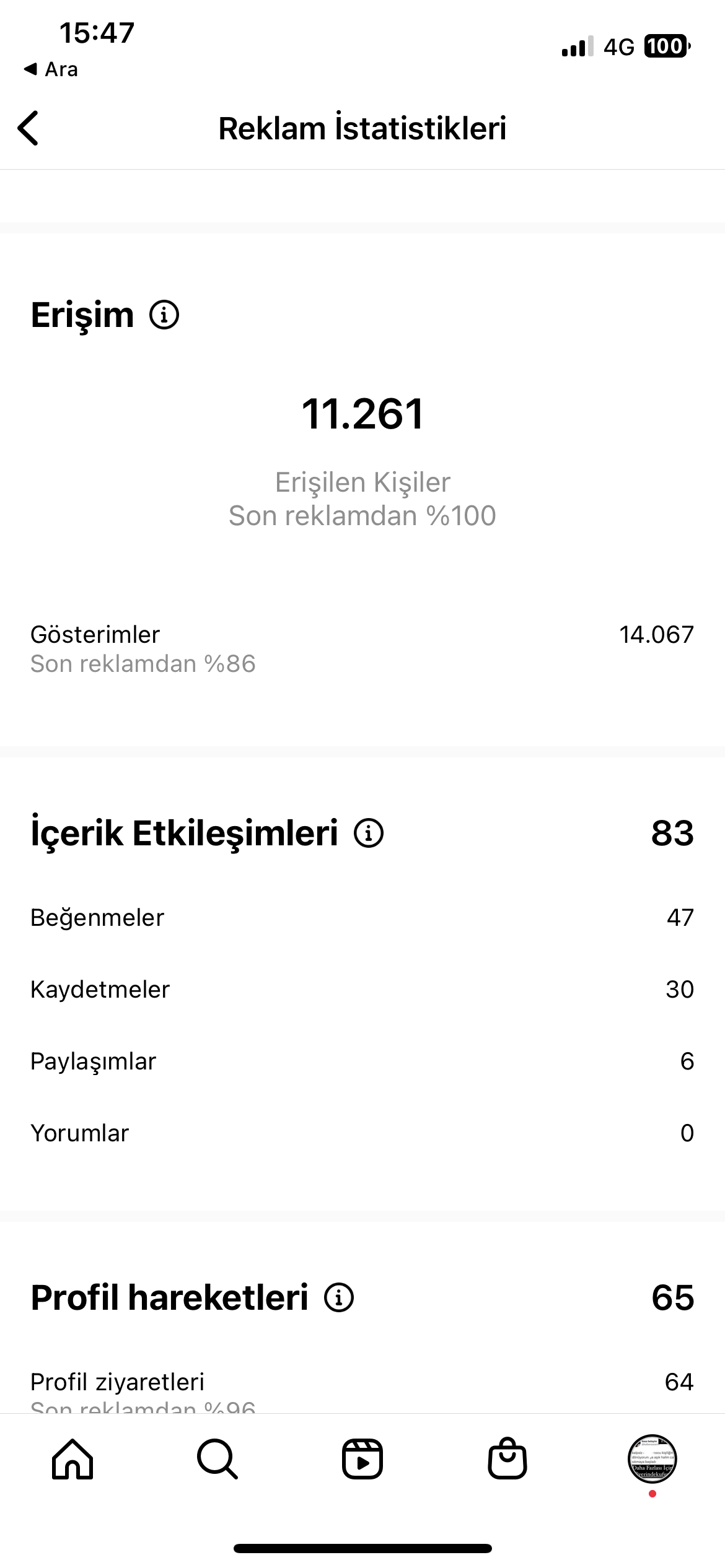
Task: Switch to the Home tab
Action: [x=72, y=1460]
